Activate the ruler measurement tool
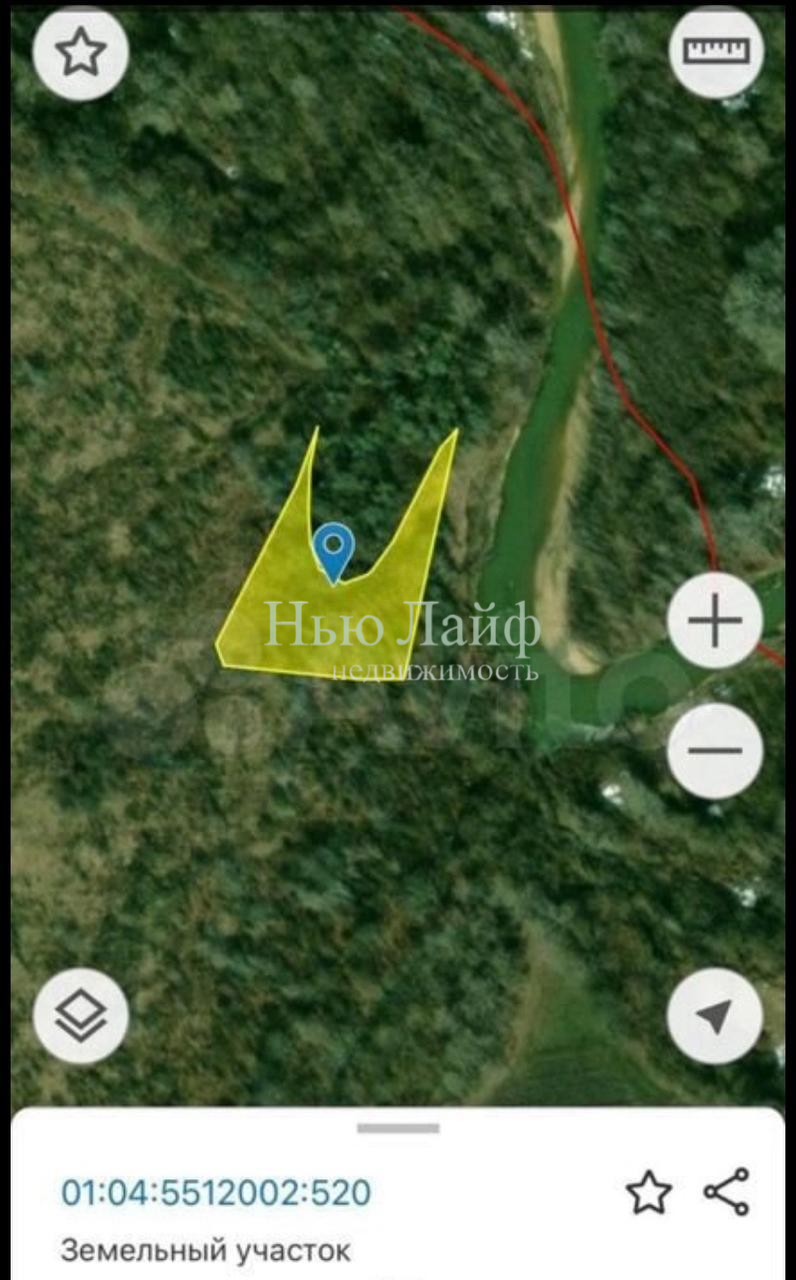 pos(715,51)
